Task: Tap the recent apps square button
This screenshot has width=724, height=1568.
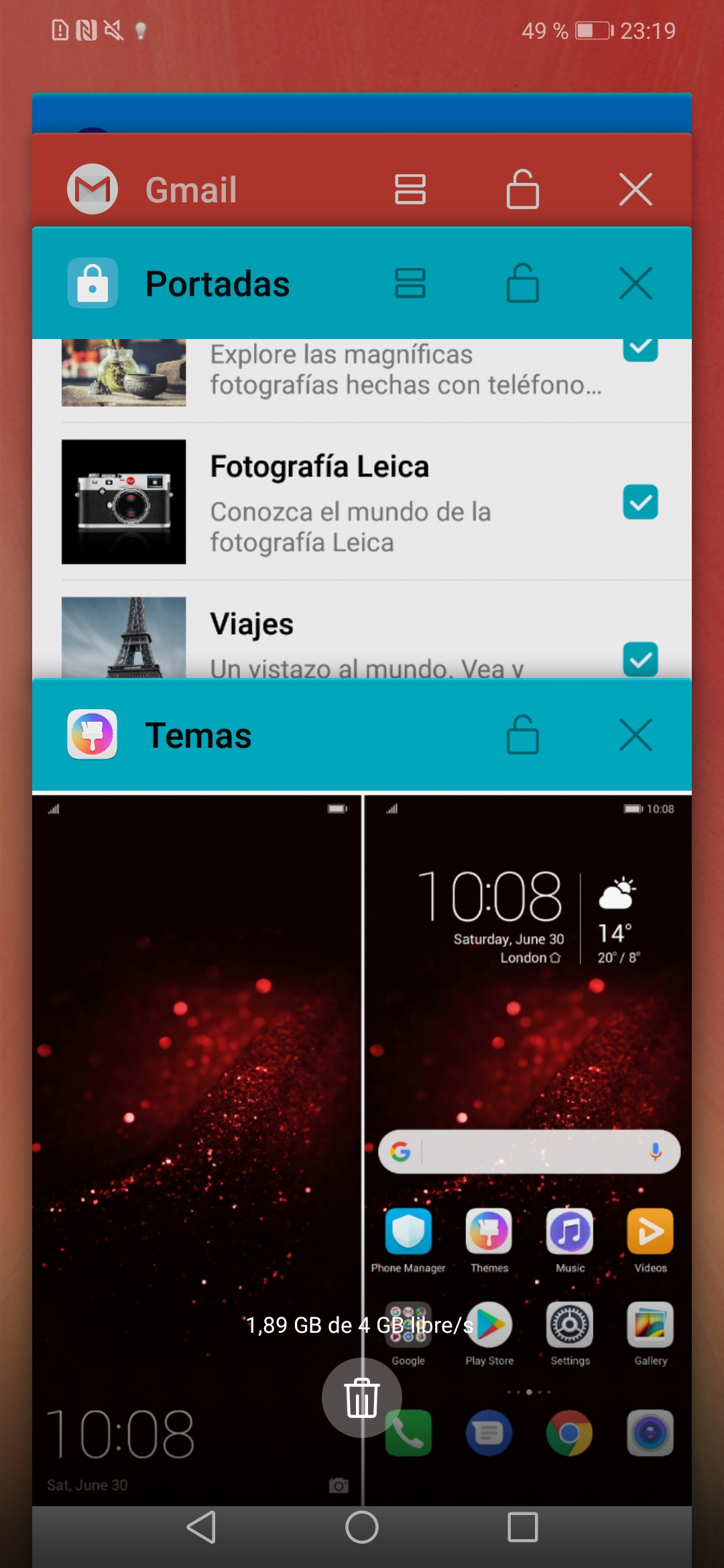Action: point(523,1527)
